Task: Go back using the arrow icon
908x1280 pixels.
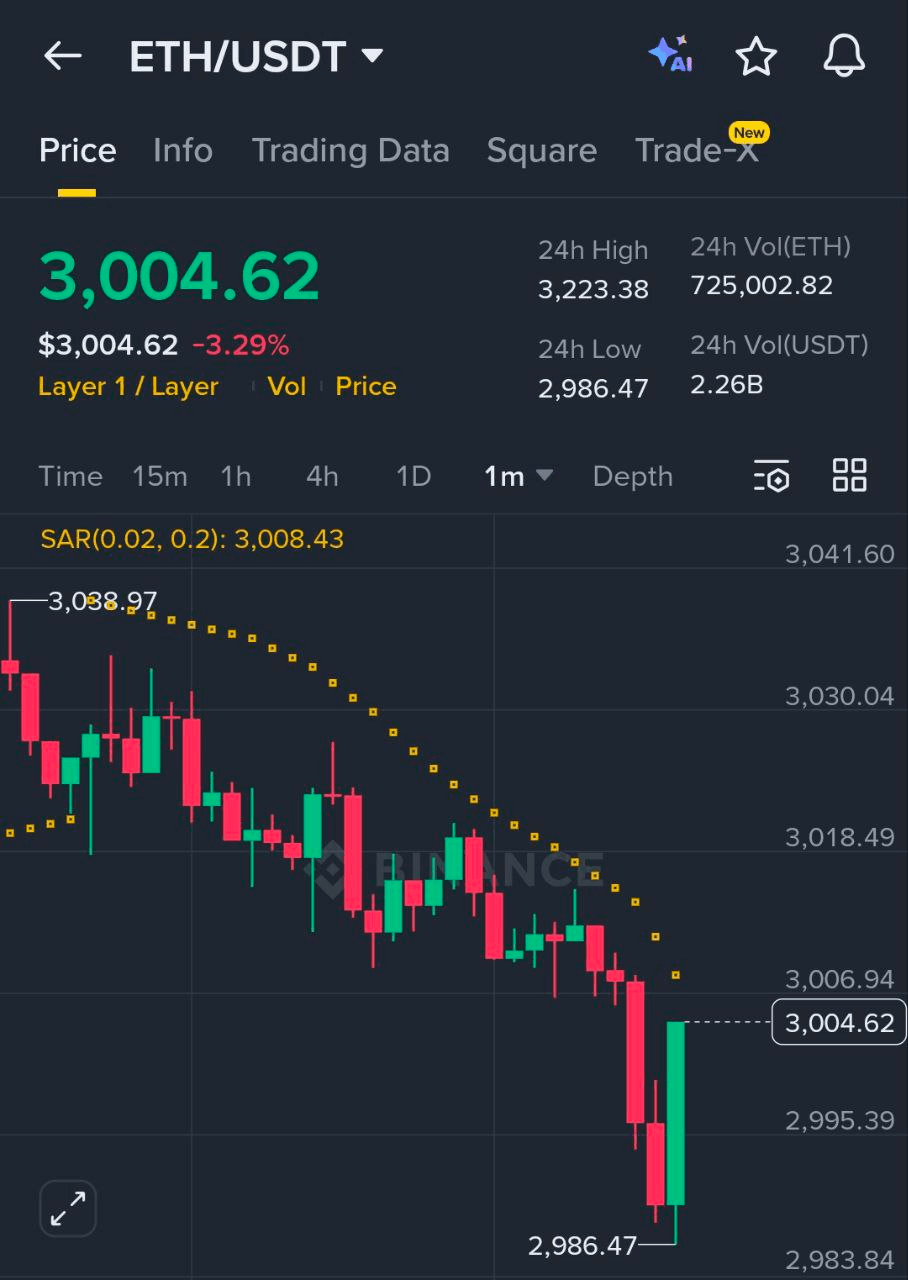Action: pyautogui.click(x=62, y=57)
